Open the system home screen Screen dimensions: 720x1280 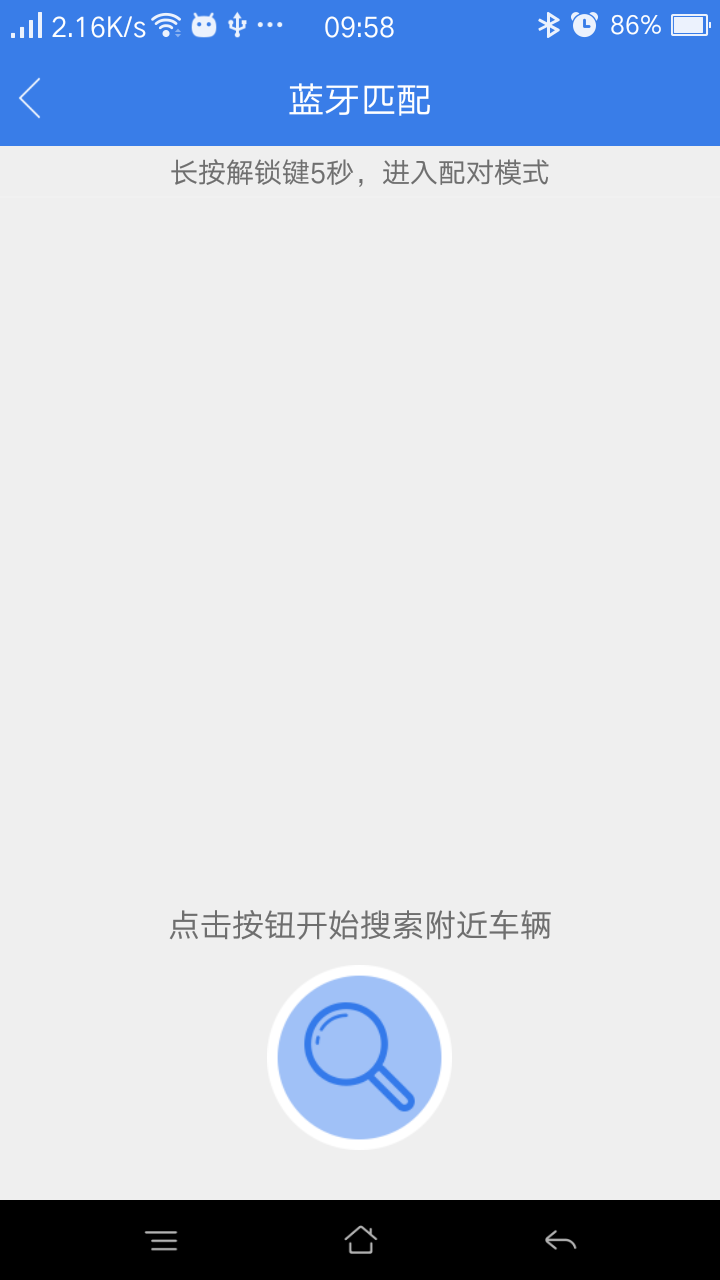(360, 1241)
